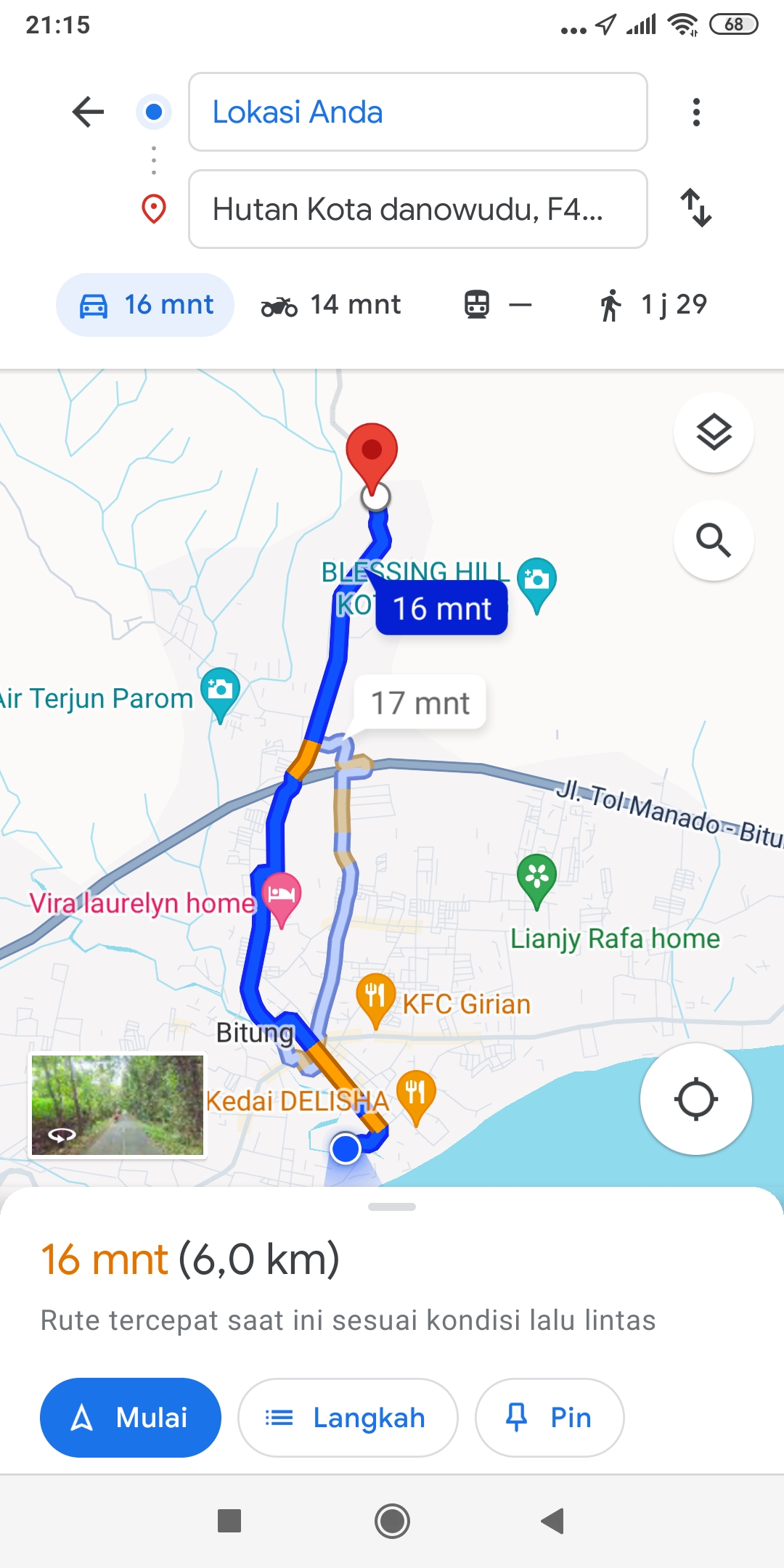
Task: Switch to motorcycle mode 14 mnt
Action: point(331,305)
